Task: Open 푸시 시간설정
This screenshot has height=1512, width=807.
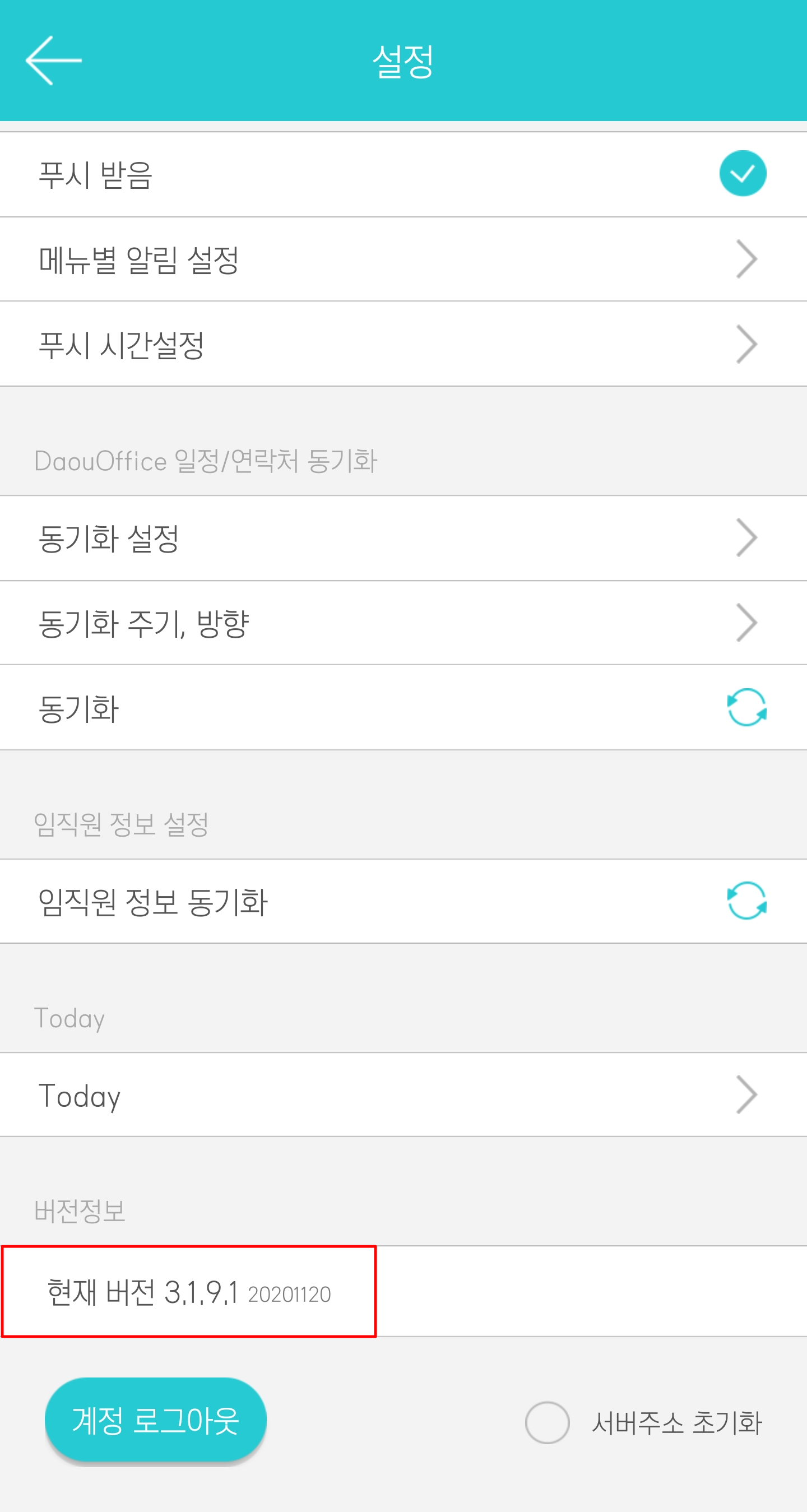Action: [403, 344]
